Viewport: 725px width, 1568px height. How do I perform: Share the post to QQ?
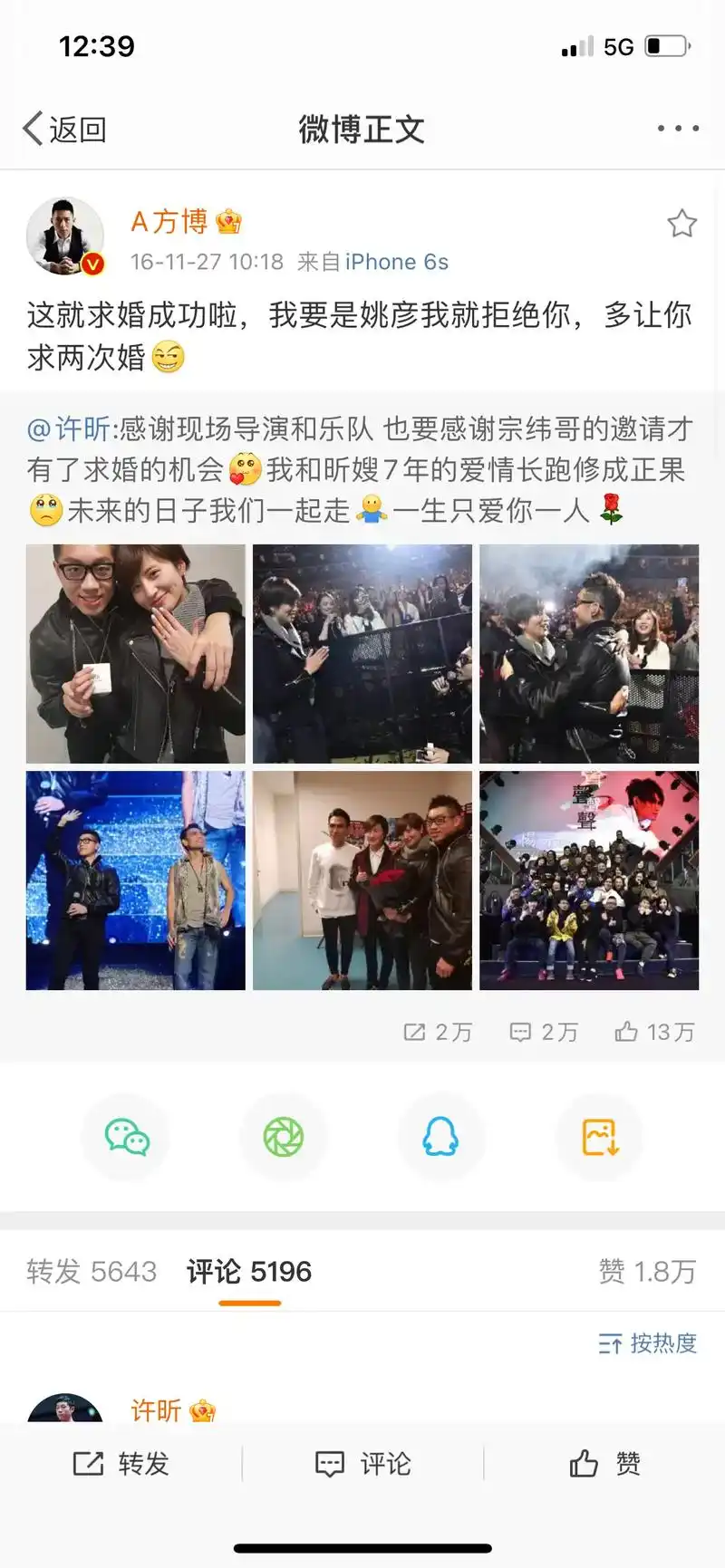(441, 1137)
